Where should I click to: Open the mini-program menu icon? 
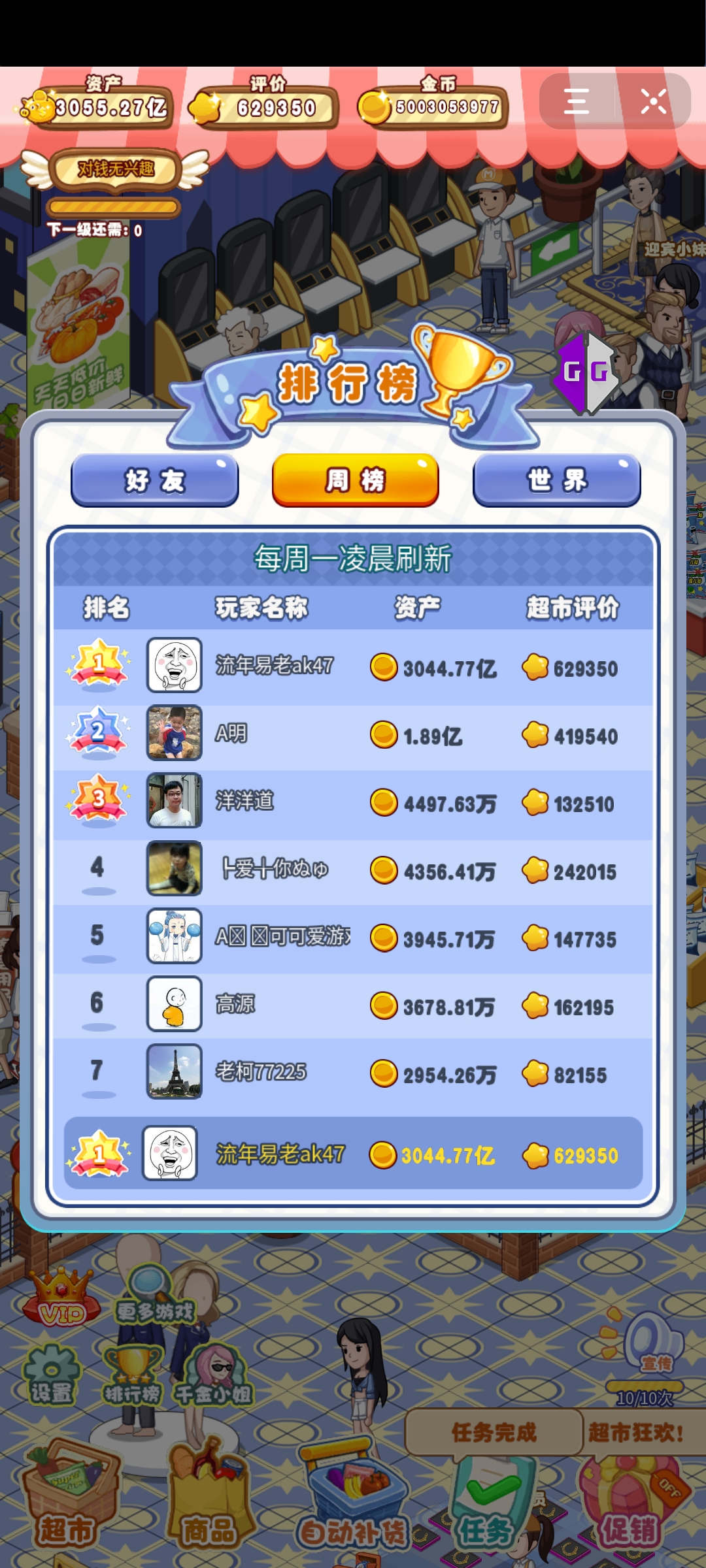pyautogui.click(x=577, y=102)
